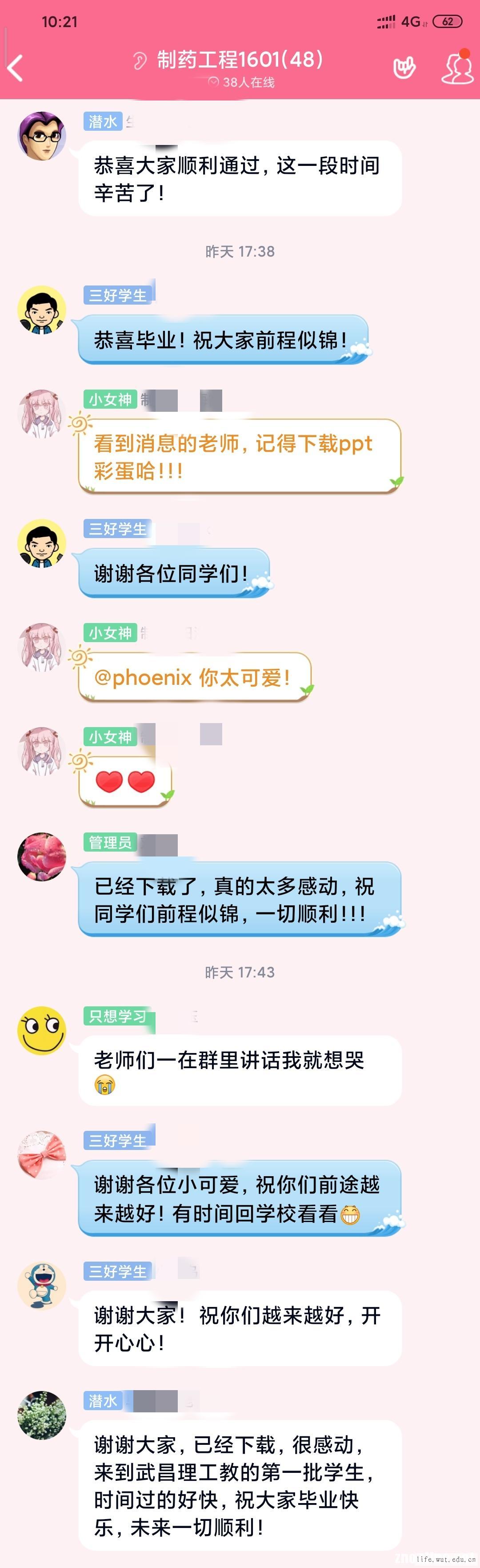Open avatar of 恭喜大家顺利通过 sender

click(41, 136)
